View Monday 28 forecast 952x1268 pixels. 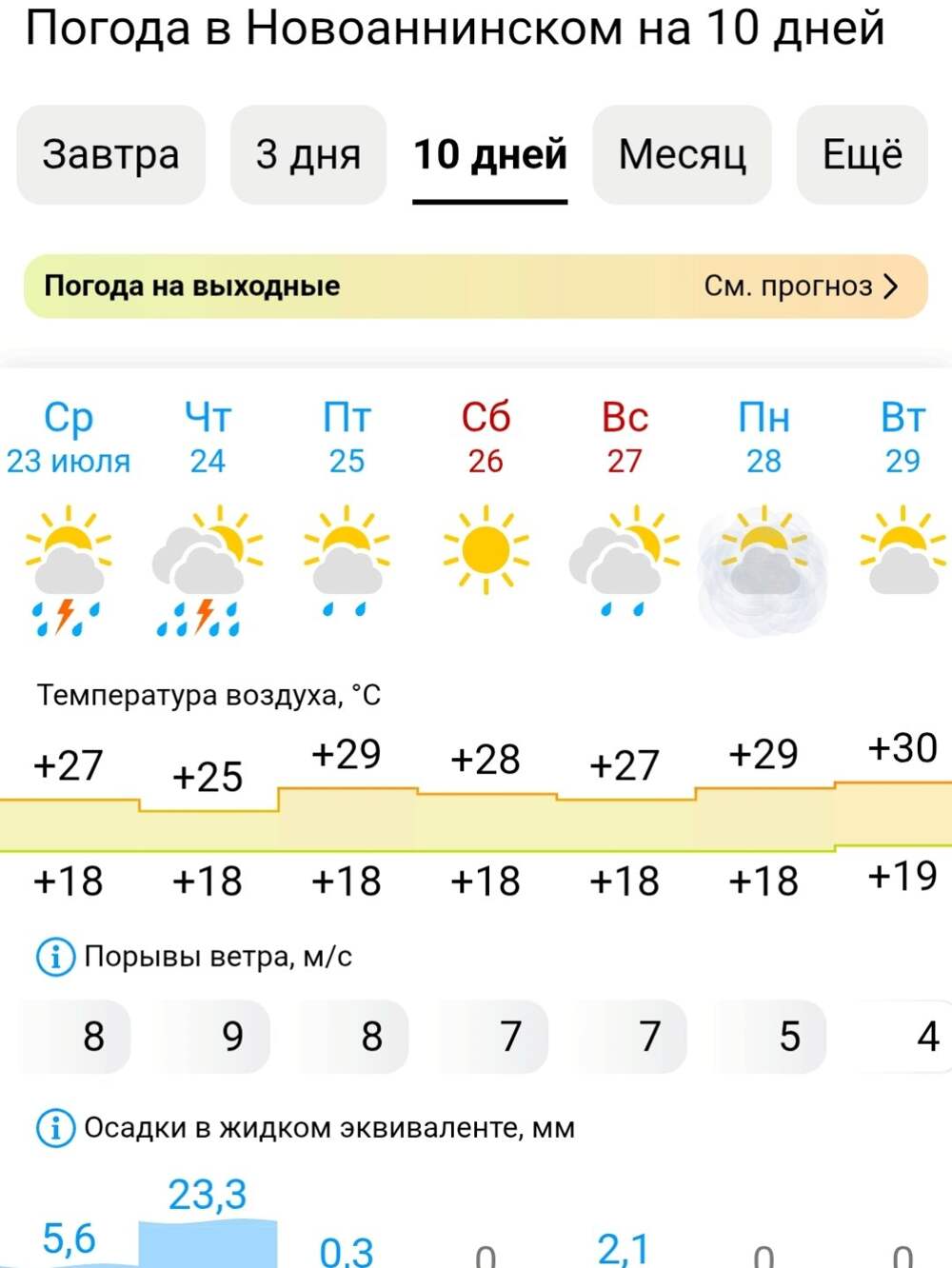[x=764, y=438]
